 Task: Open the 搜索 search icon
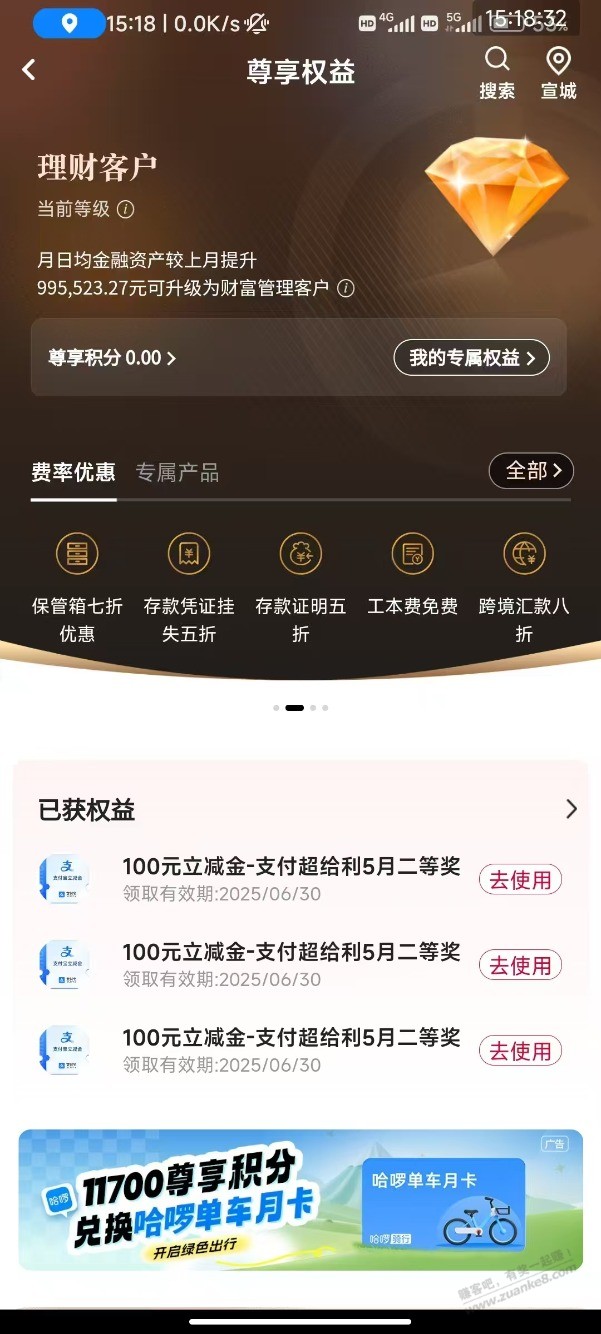(x=497, y=72)
